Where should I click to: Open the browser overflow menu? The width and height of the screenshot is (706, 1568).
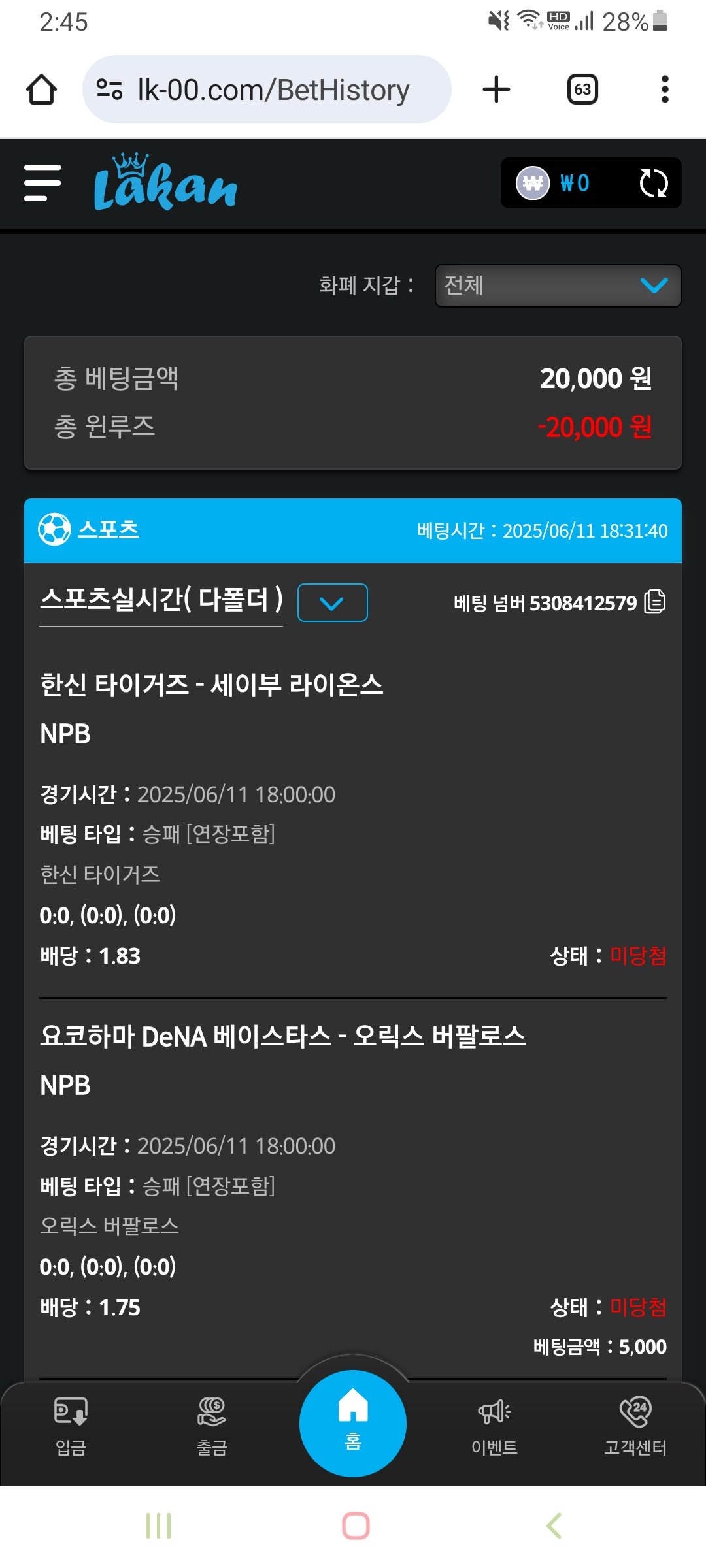665,90
